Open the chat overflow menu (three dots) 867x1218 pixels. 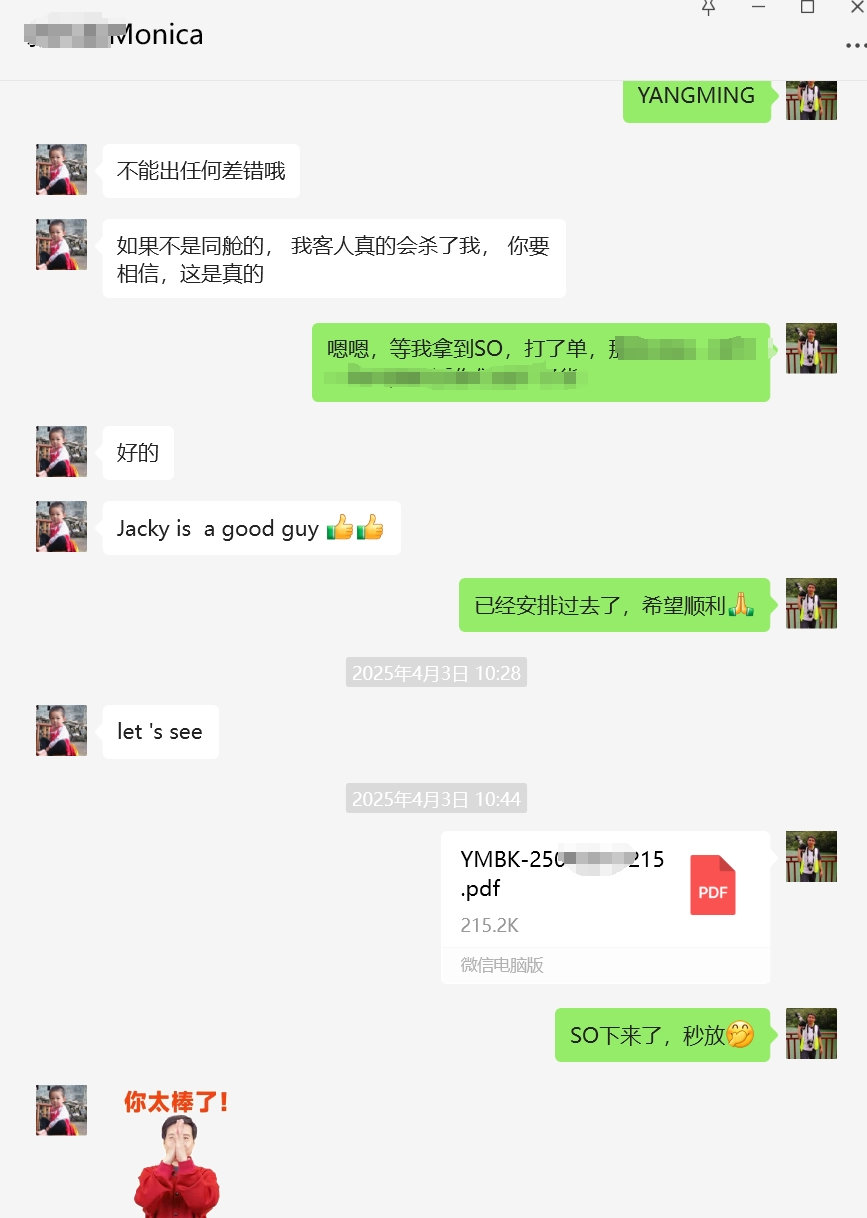click(855, 45)
